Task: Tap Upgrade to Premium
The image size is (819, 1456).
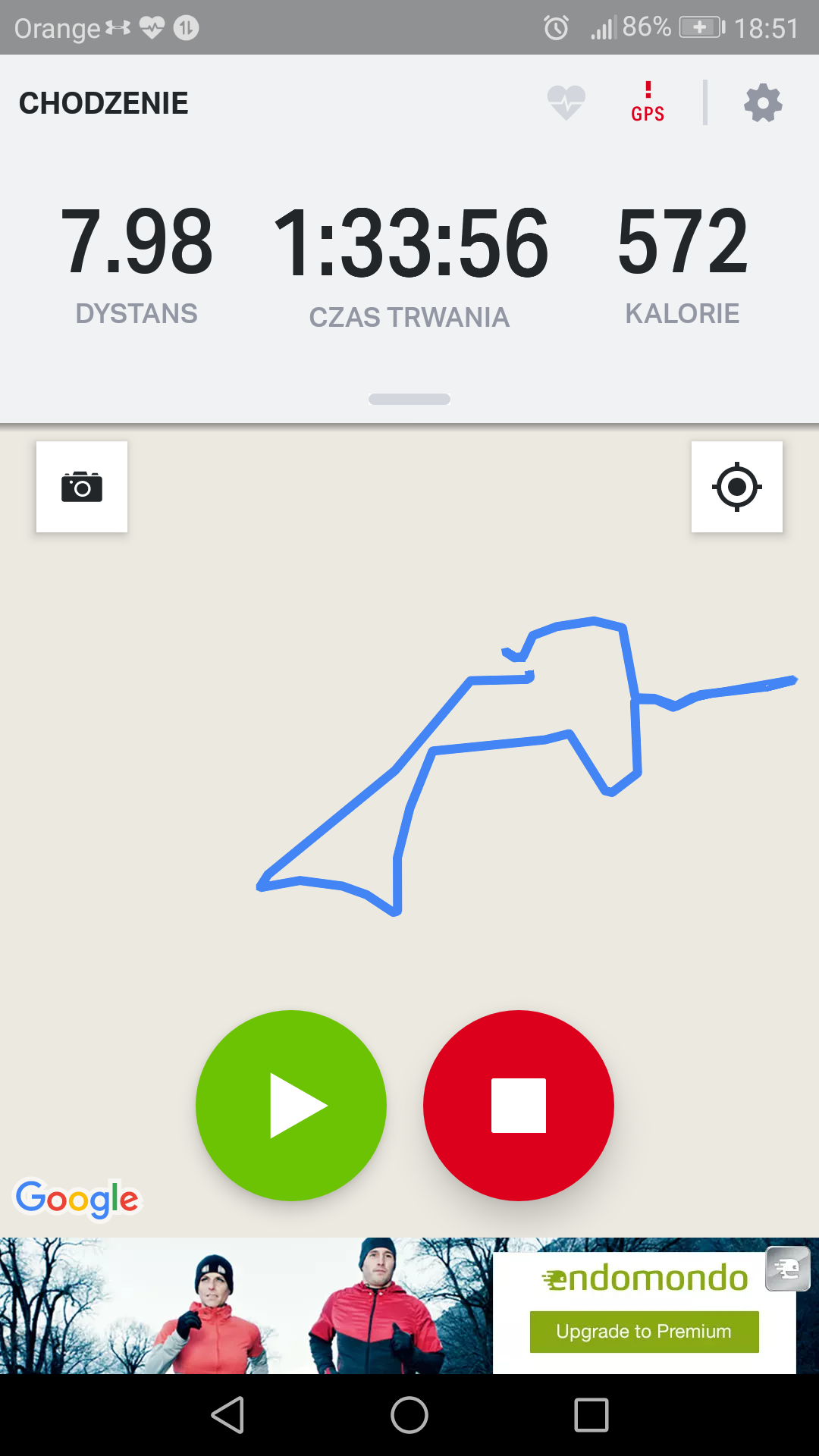Action: click(644, 1332)
